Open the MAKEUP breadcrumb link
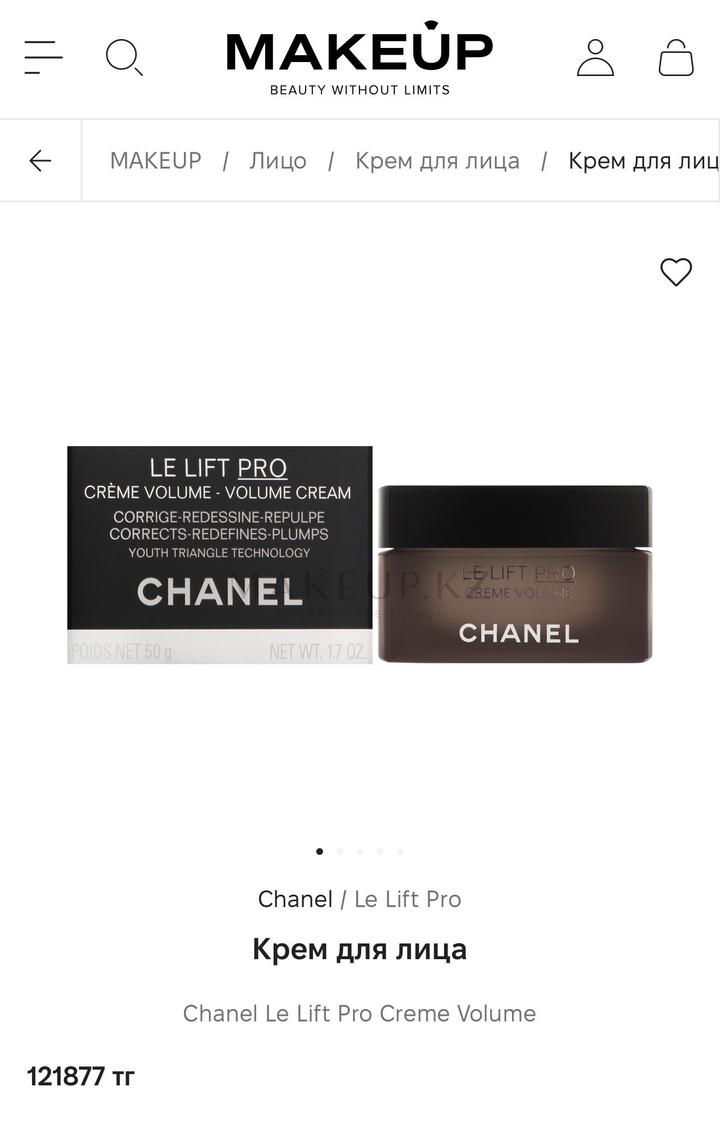The image size is (720, 1121). tap(155, 161)
